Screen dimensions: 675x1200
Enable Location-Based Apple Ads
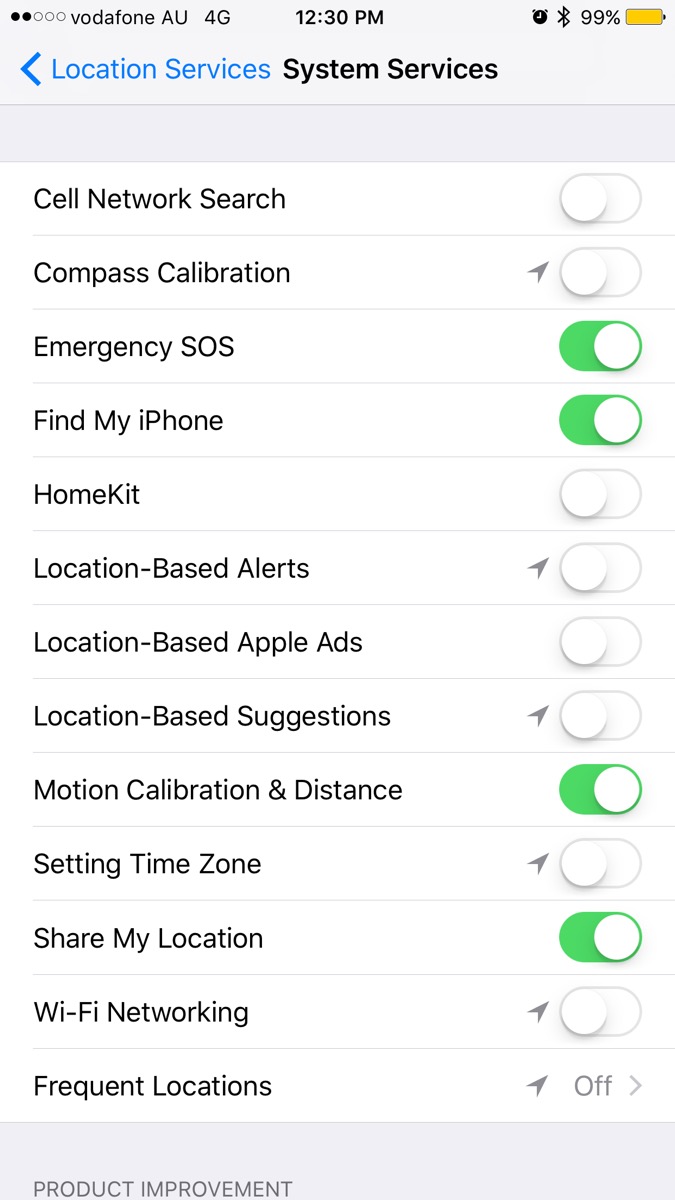click(x=599, y=643)
